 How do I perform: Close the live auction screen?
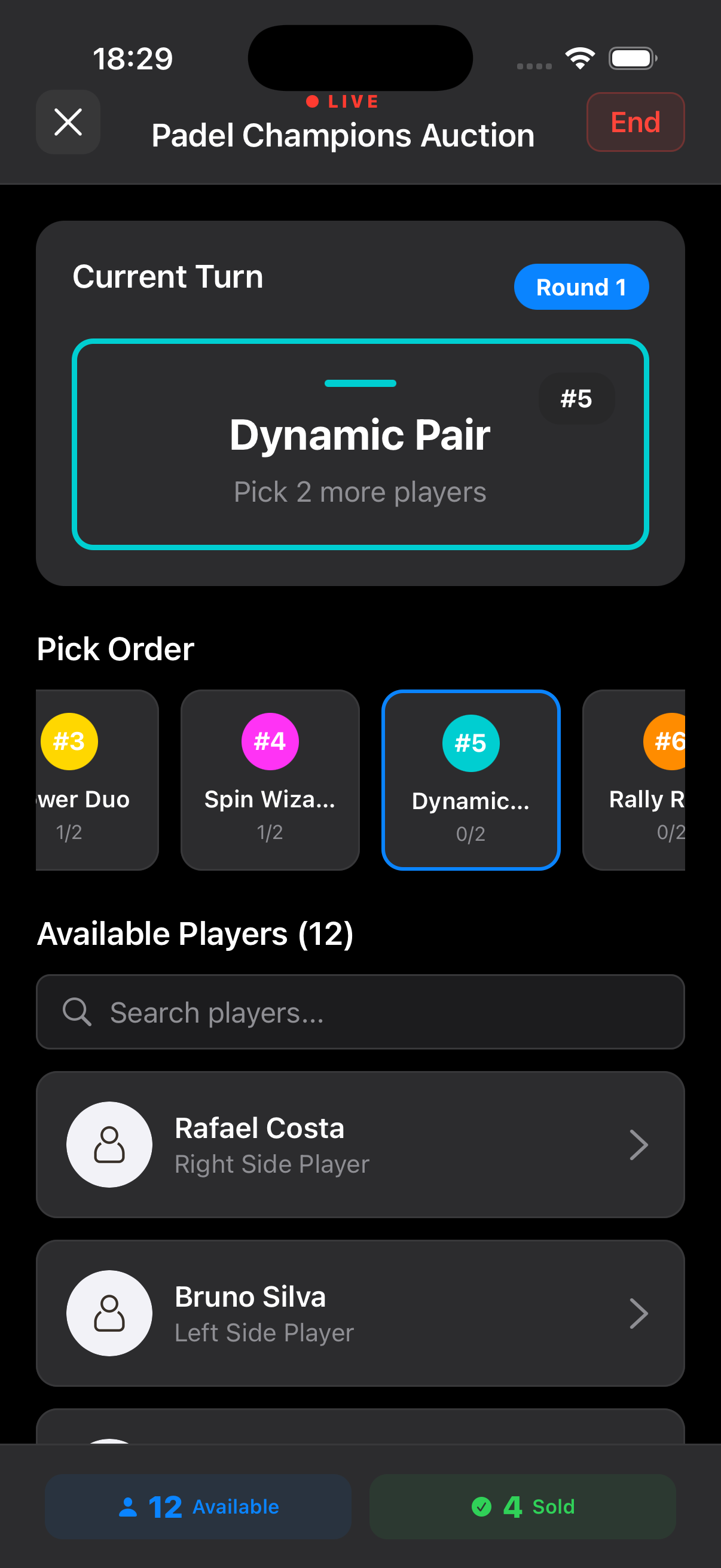68,122
